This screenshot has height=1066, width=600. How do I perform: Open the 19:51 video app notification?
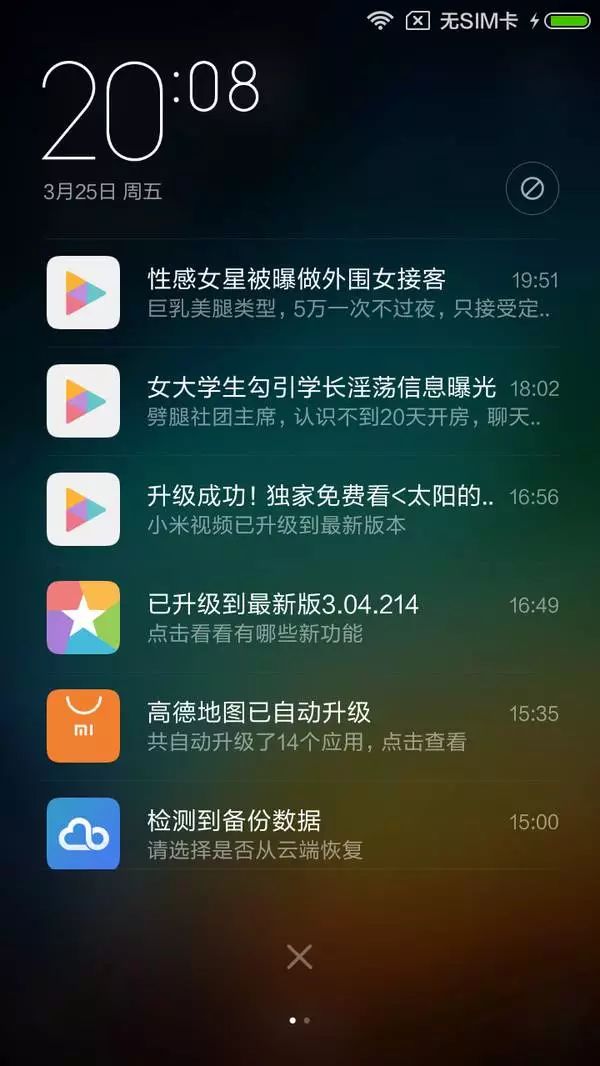pos(300,292)
